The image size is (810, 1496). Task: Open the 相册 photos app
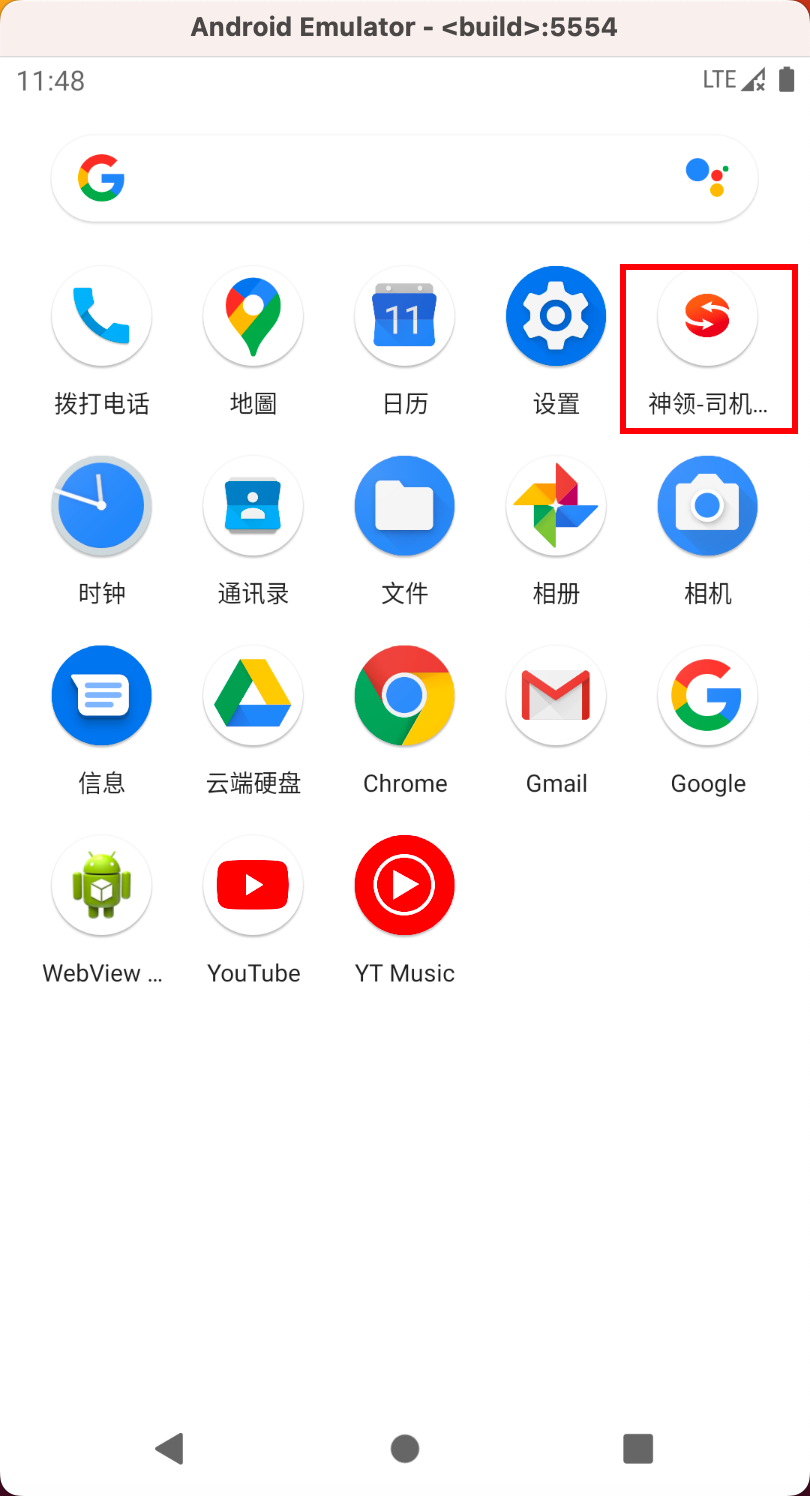556,507
